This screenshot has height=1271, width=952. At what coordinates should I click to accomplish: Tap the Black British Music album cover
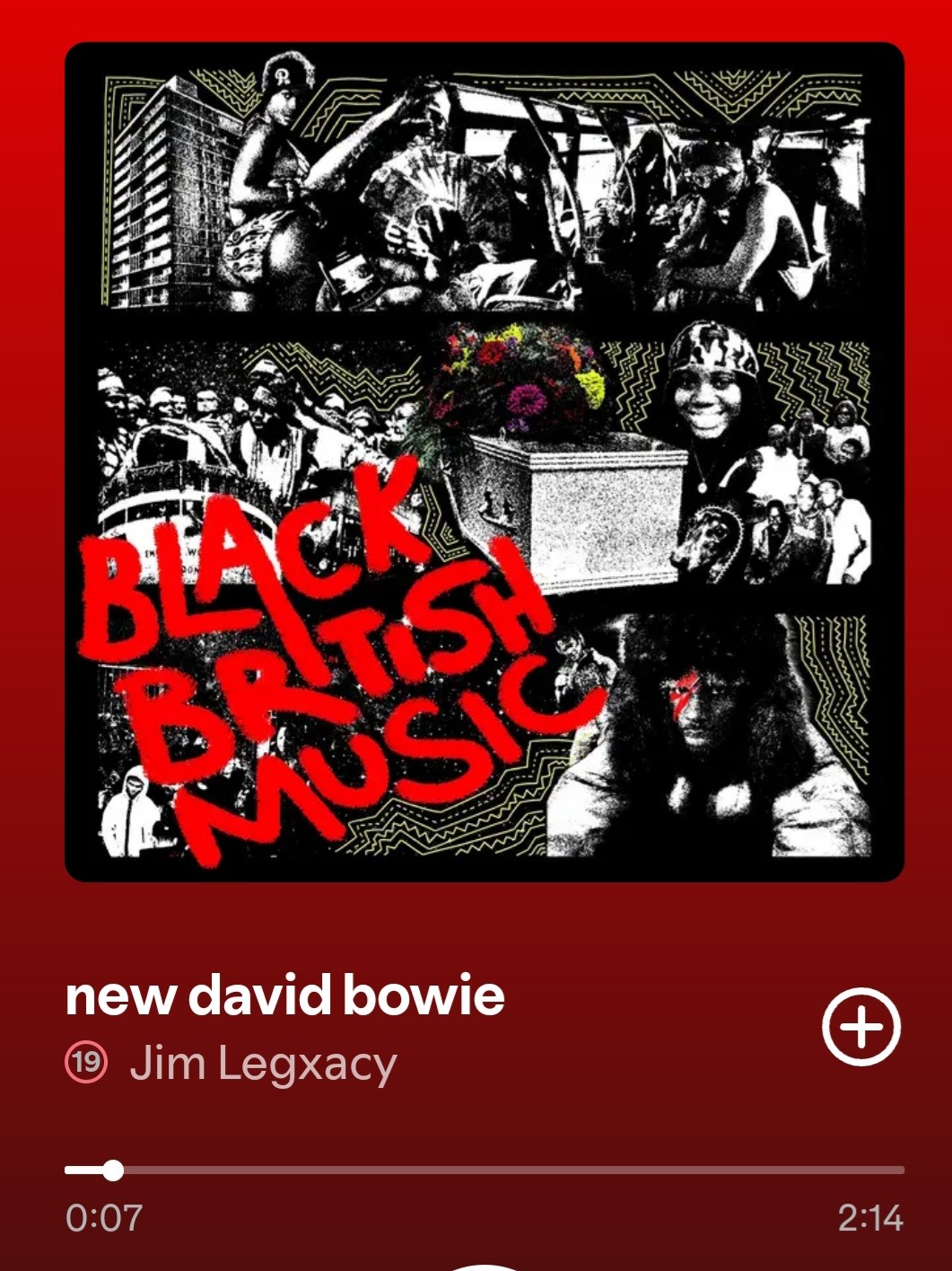pos(484,462)
